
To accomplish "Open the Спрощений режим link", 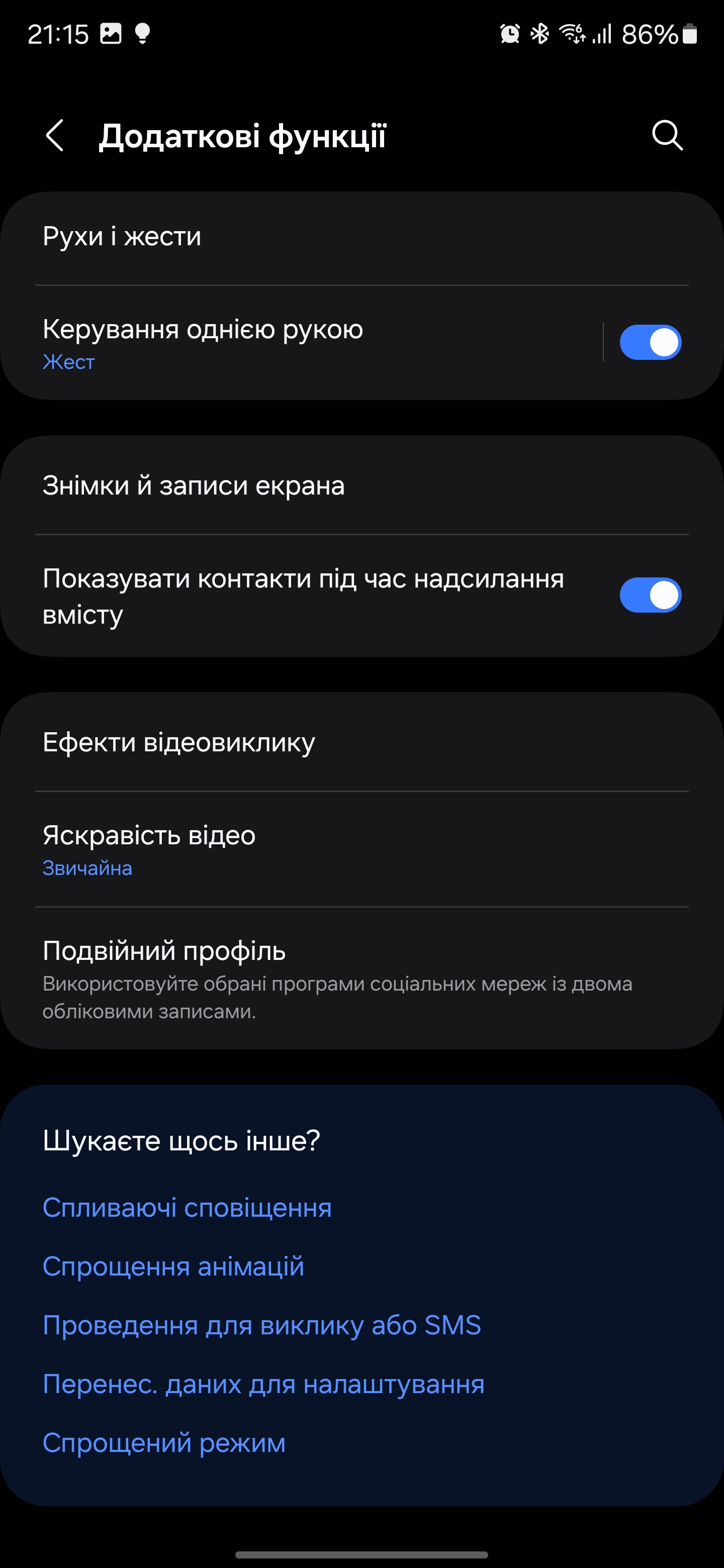I will [x=164, y=1443].
